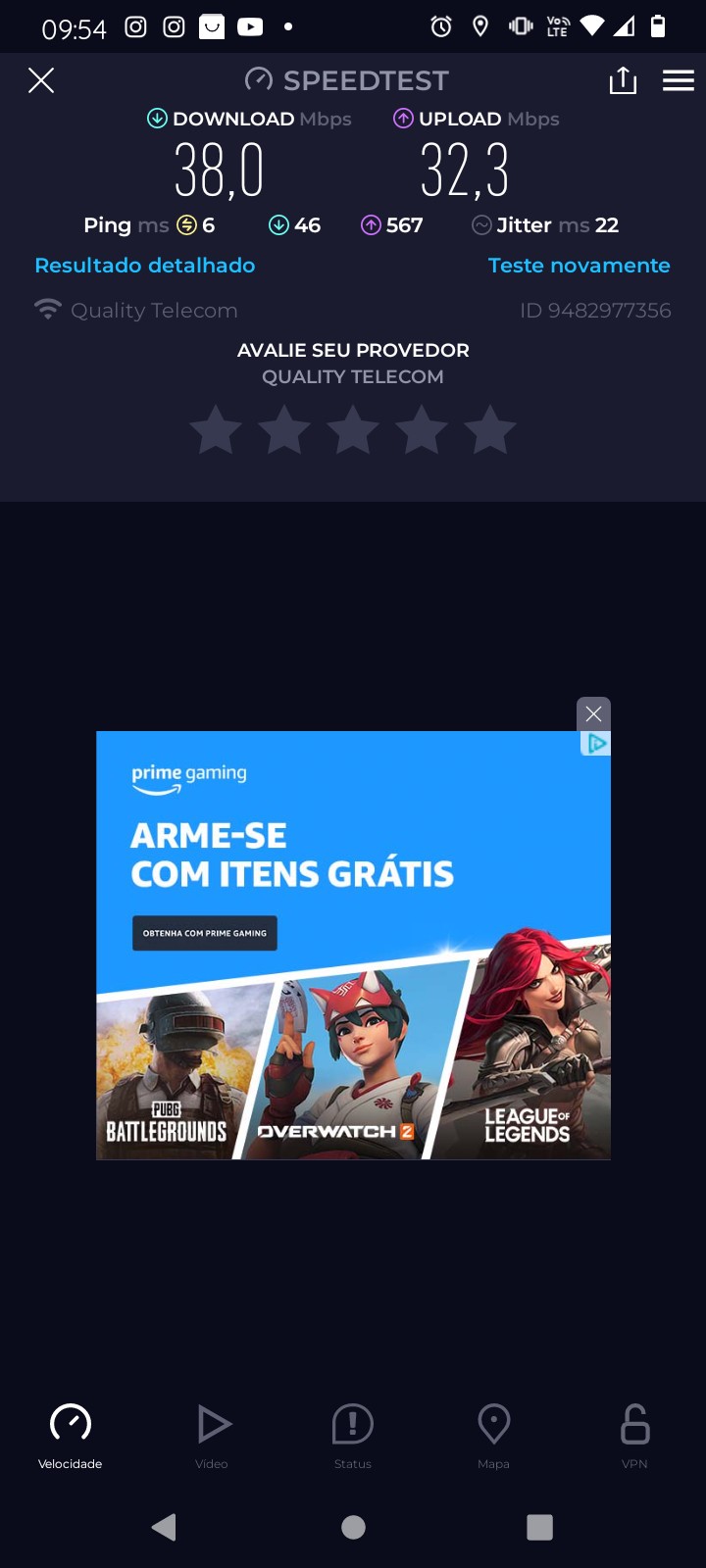The height and width of the screenshot is (1568, 706).
Task: Rate Quality Telecom five stars
Action: [489, 430]
